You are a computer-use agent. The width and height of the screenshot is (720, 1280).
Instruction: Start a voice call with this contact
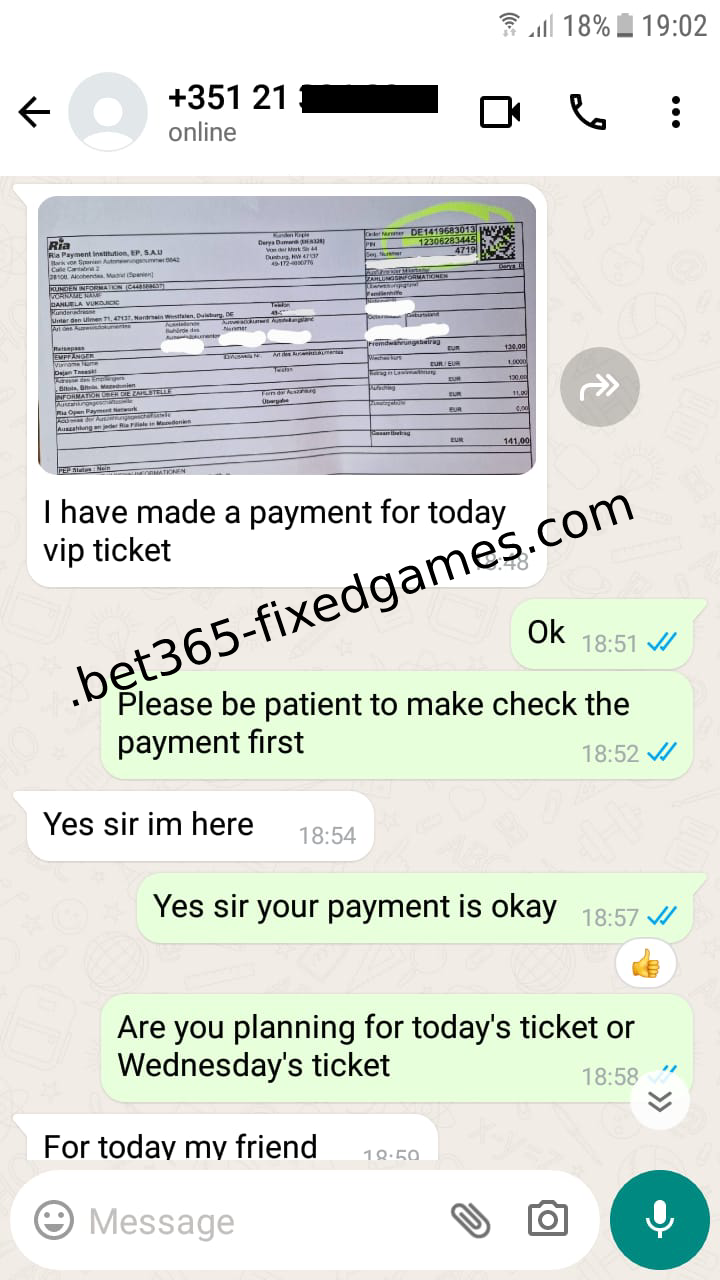[588, 112]
